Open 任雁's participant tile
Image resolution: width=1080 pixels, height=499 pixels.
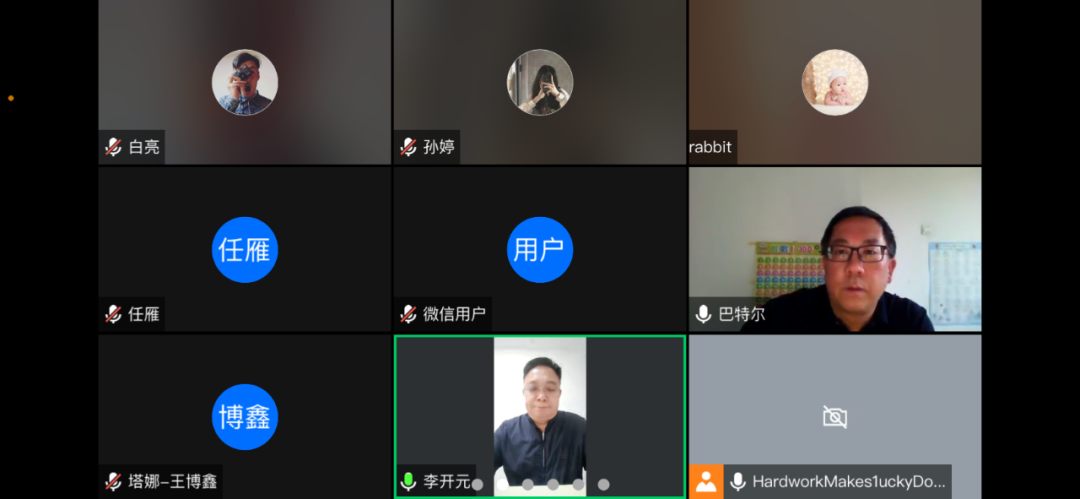[x=244, y=249]
